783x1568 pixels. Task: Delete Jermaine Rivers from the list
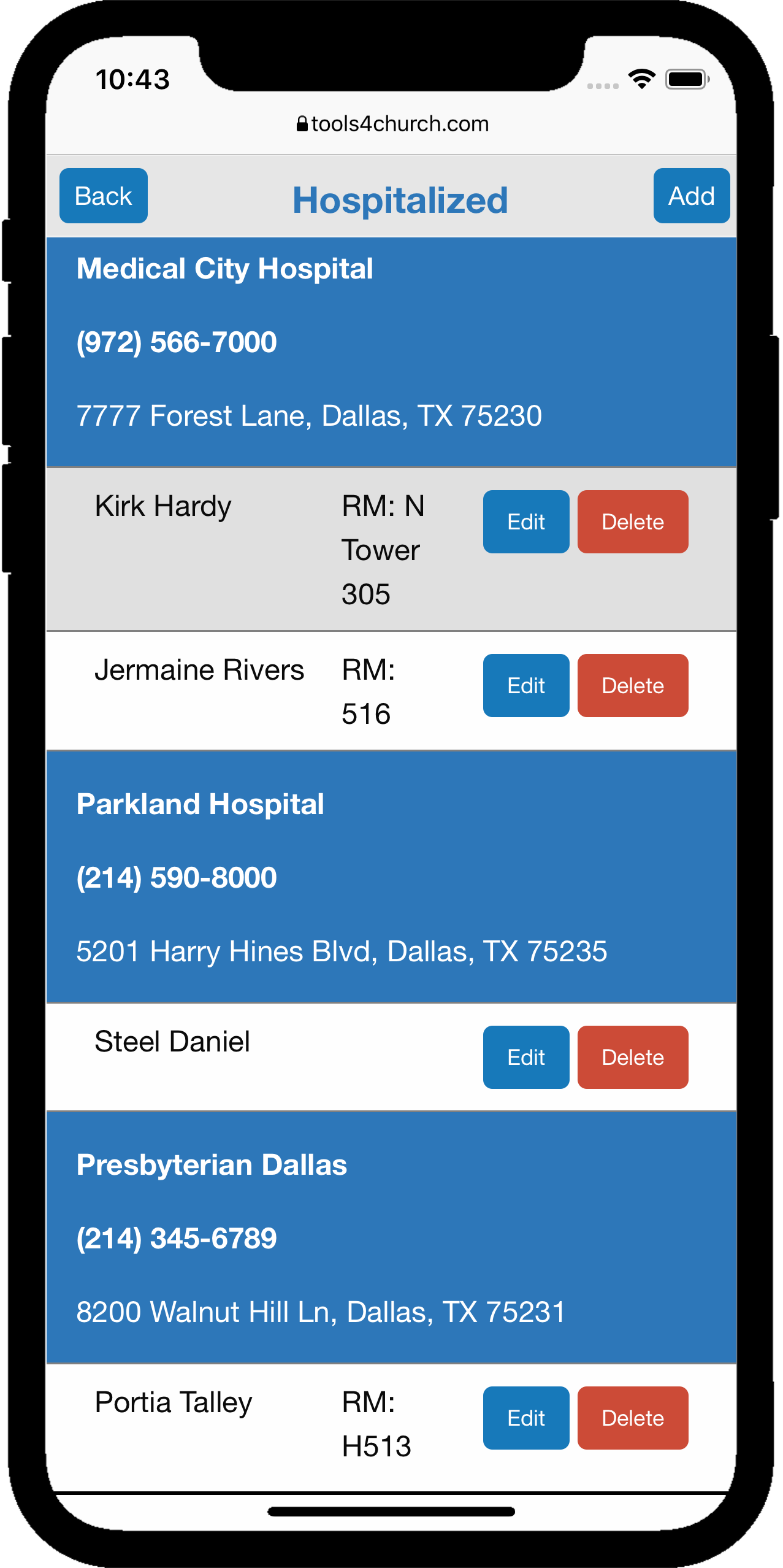click(632, 686)
